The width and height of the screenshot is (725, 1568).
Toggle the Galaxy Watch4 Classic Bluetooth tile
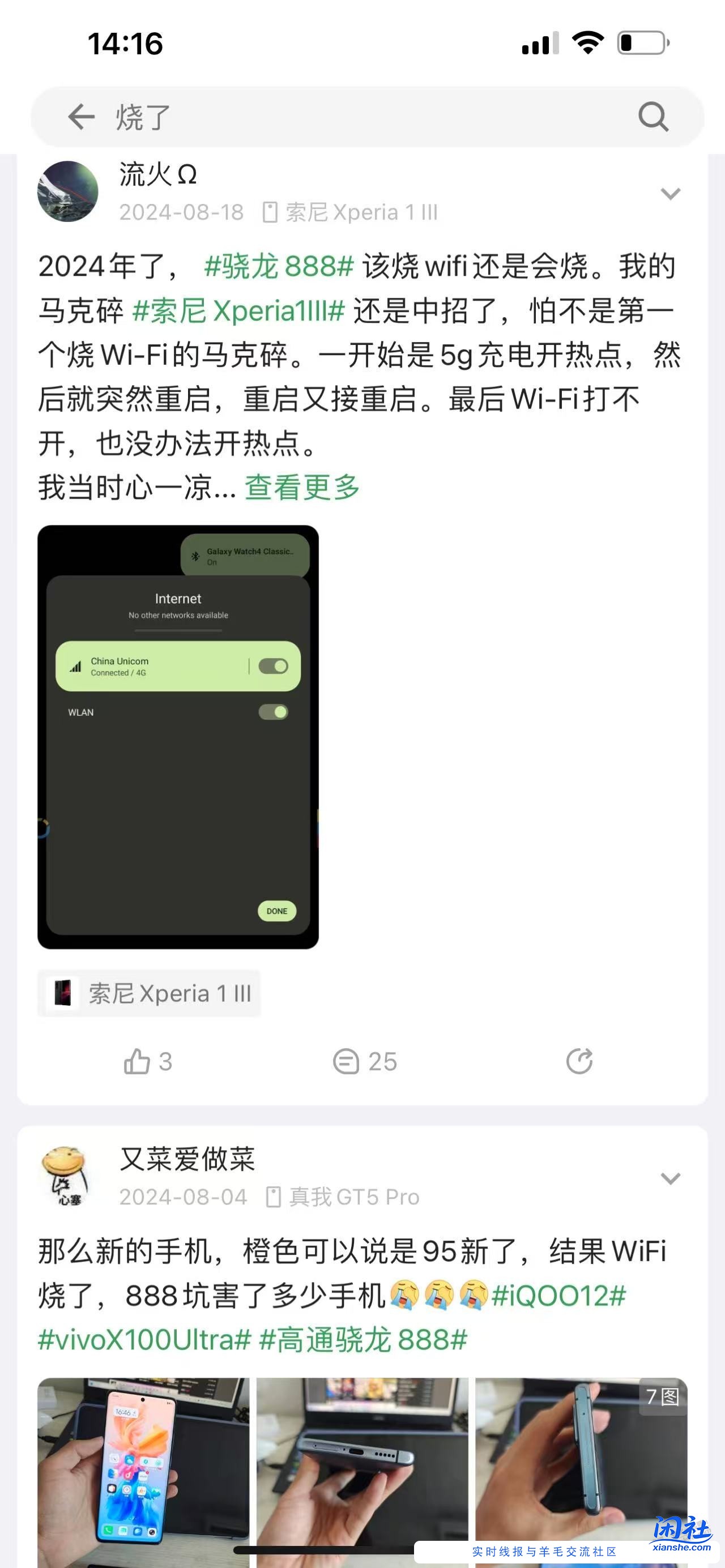245,555
